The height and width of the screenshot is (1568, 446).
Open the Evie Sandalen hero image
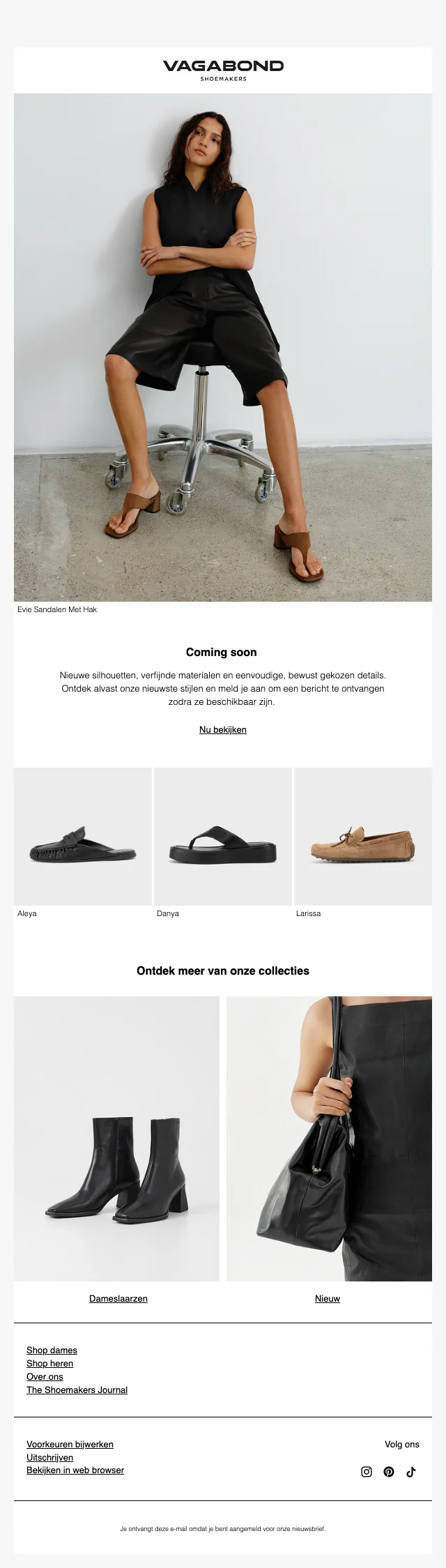(x=223, y=347)
